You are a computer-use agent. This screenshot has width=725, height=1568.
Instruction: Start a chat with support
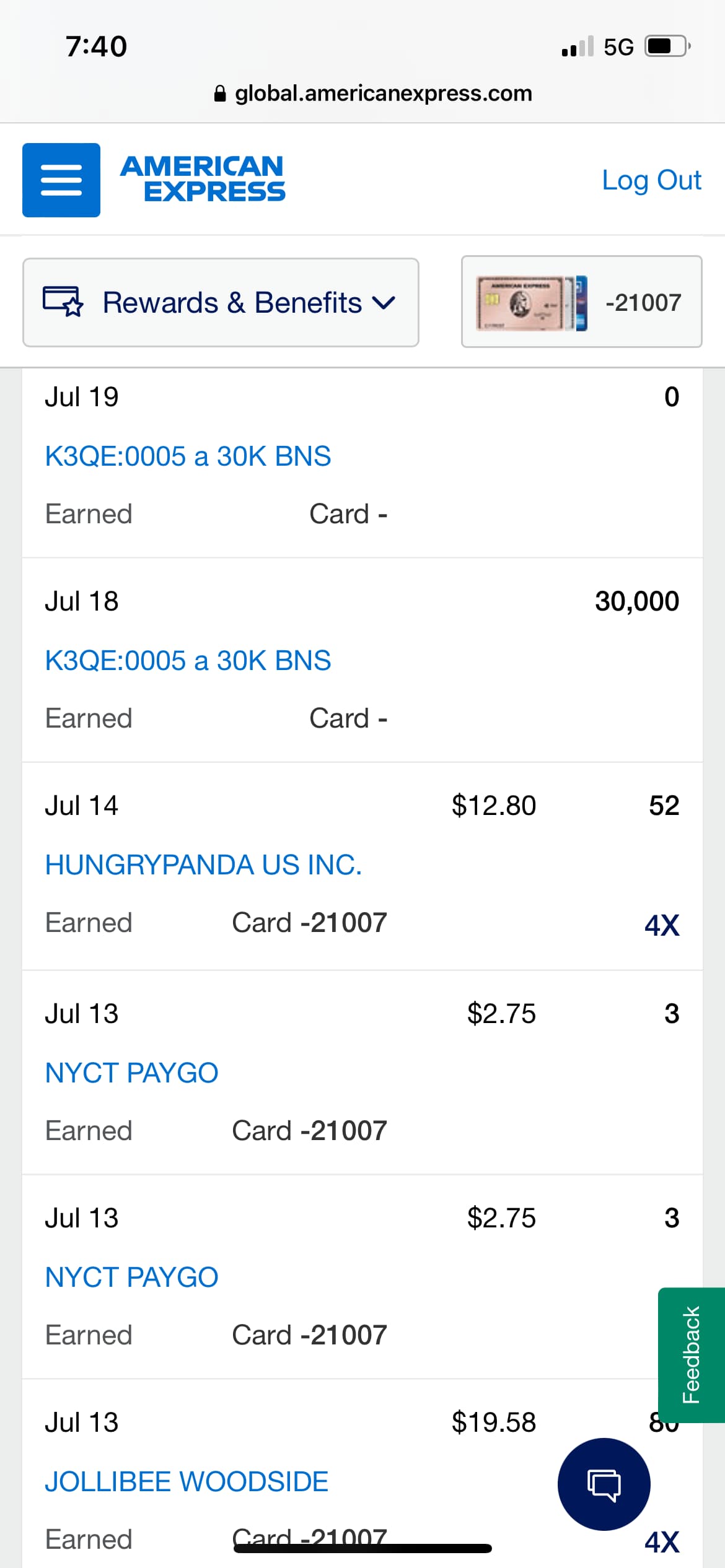click(604, 1484)
